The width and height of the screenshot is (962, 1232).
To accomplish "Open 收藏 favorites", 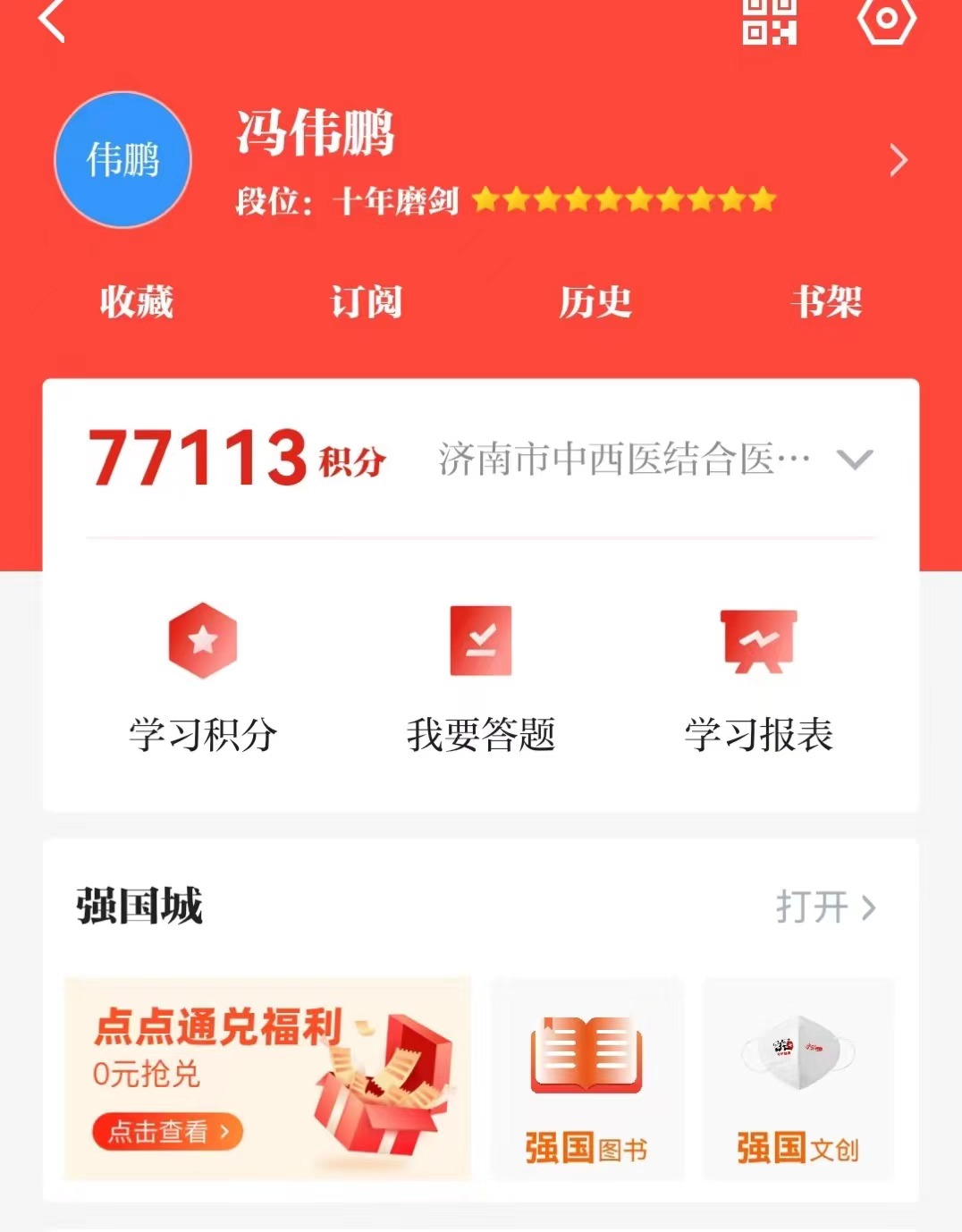I will point(136,301).
